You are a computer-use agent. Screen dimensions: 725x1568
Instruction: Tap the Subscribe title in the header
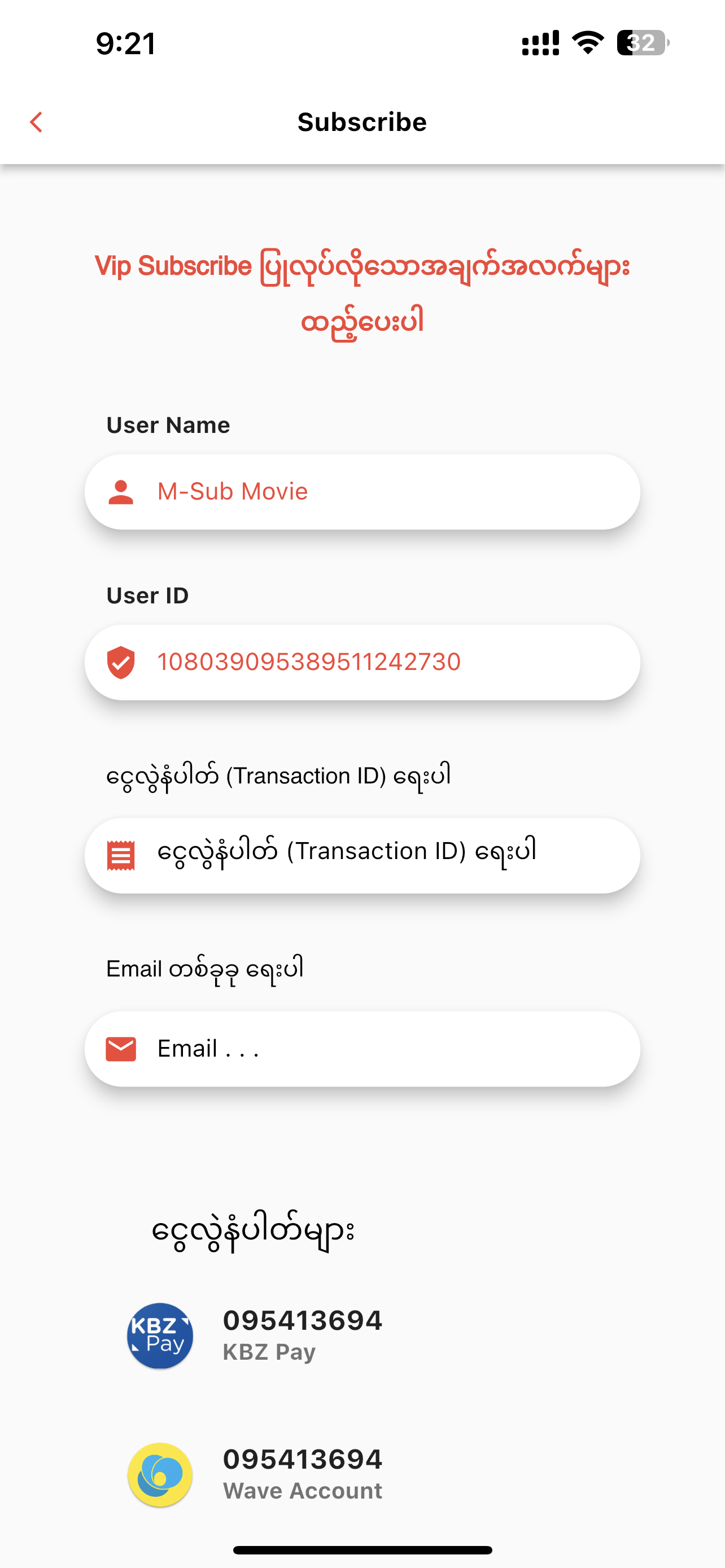(361, 122)
